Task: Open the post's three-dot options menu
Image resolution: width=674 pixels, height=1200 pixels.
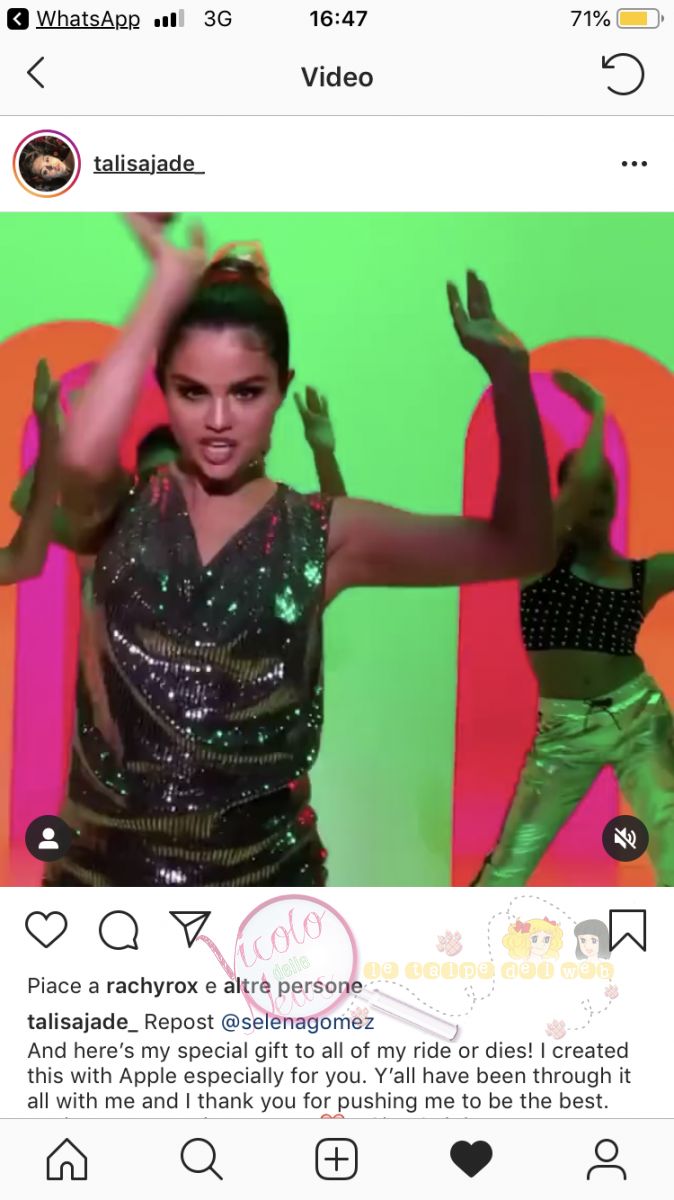Action: point(634,164)
